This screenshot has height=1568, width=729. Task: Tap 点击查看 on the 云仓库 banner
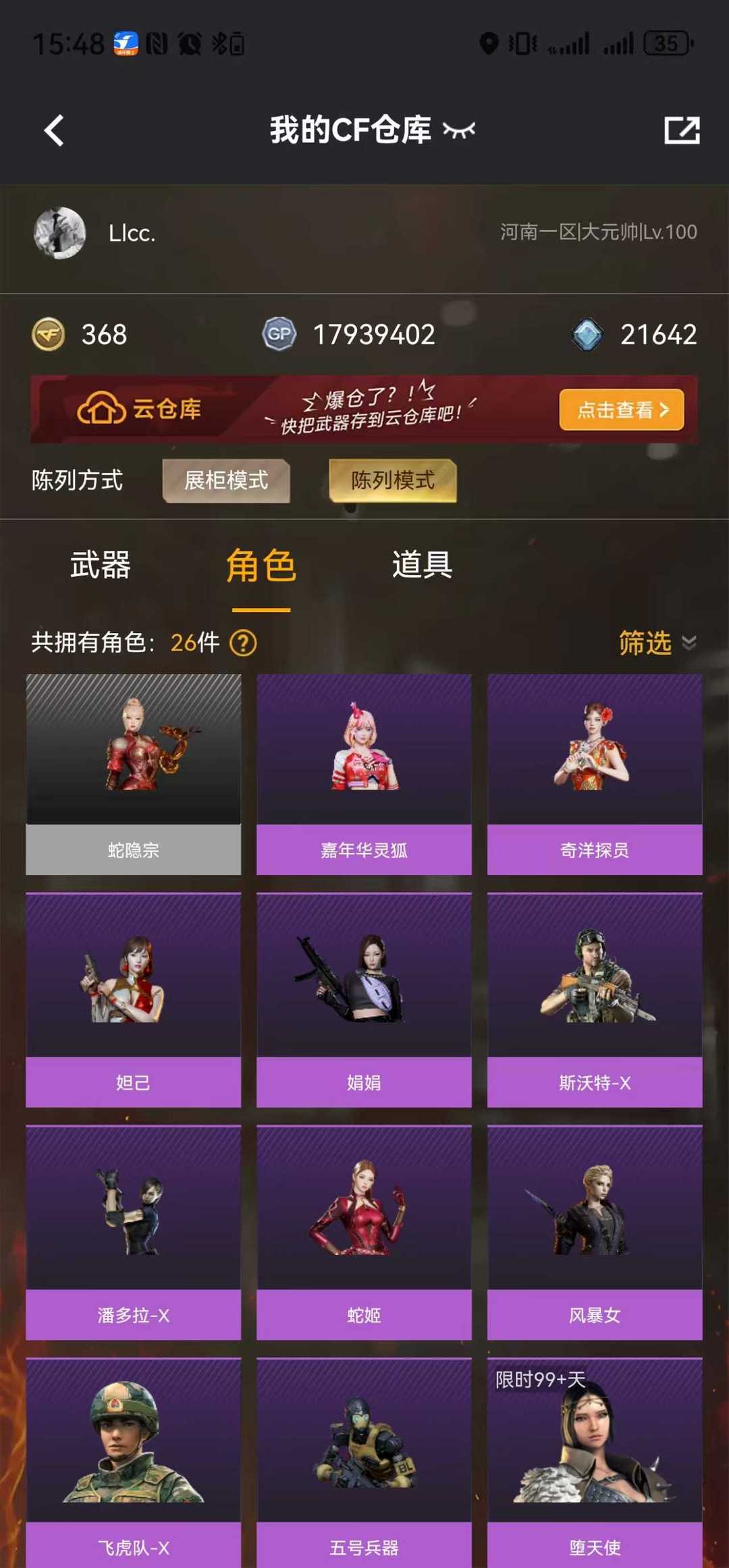point(622,410)
